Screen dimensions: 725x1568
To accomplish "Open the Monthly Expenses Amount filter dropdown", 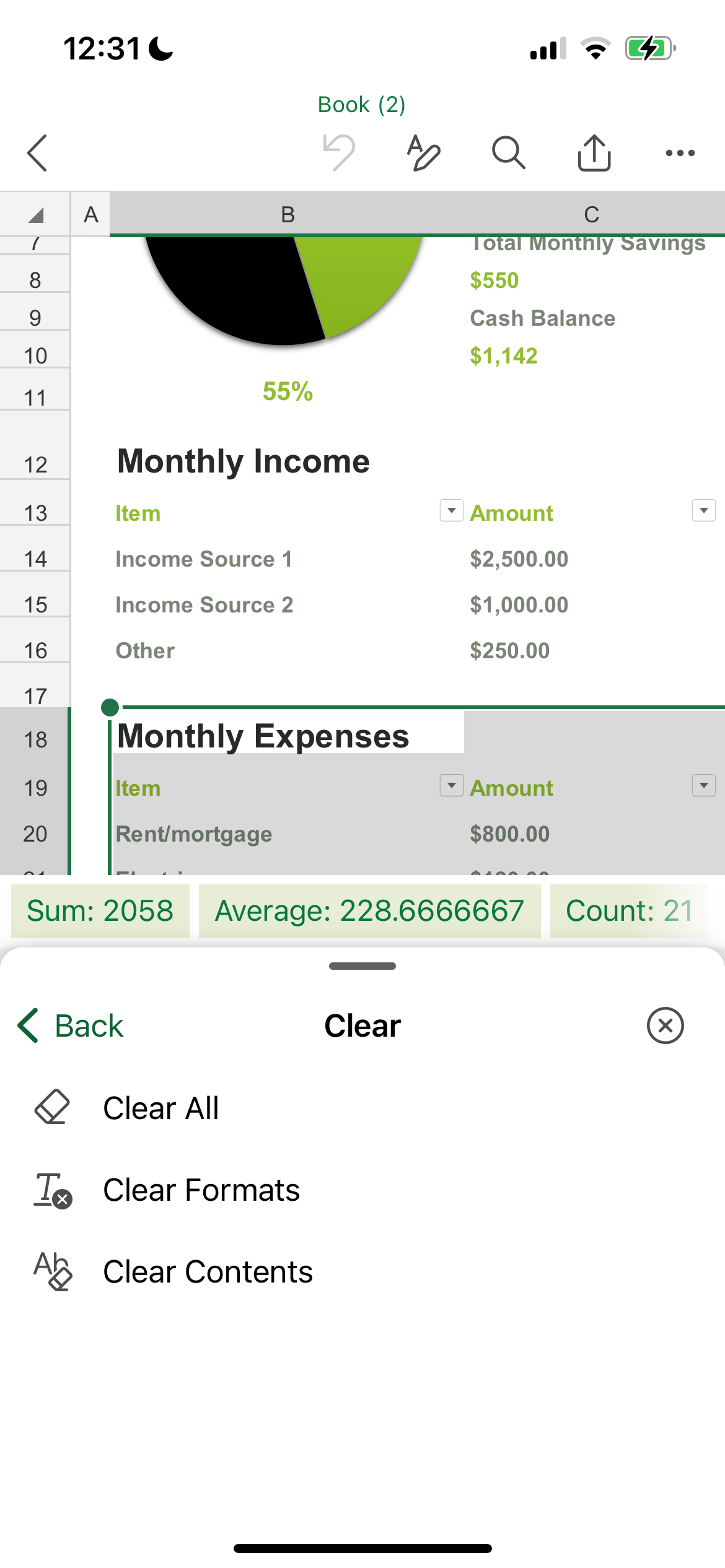I will [703, 785].
